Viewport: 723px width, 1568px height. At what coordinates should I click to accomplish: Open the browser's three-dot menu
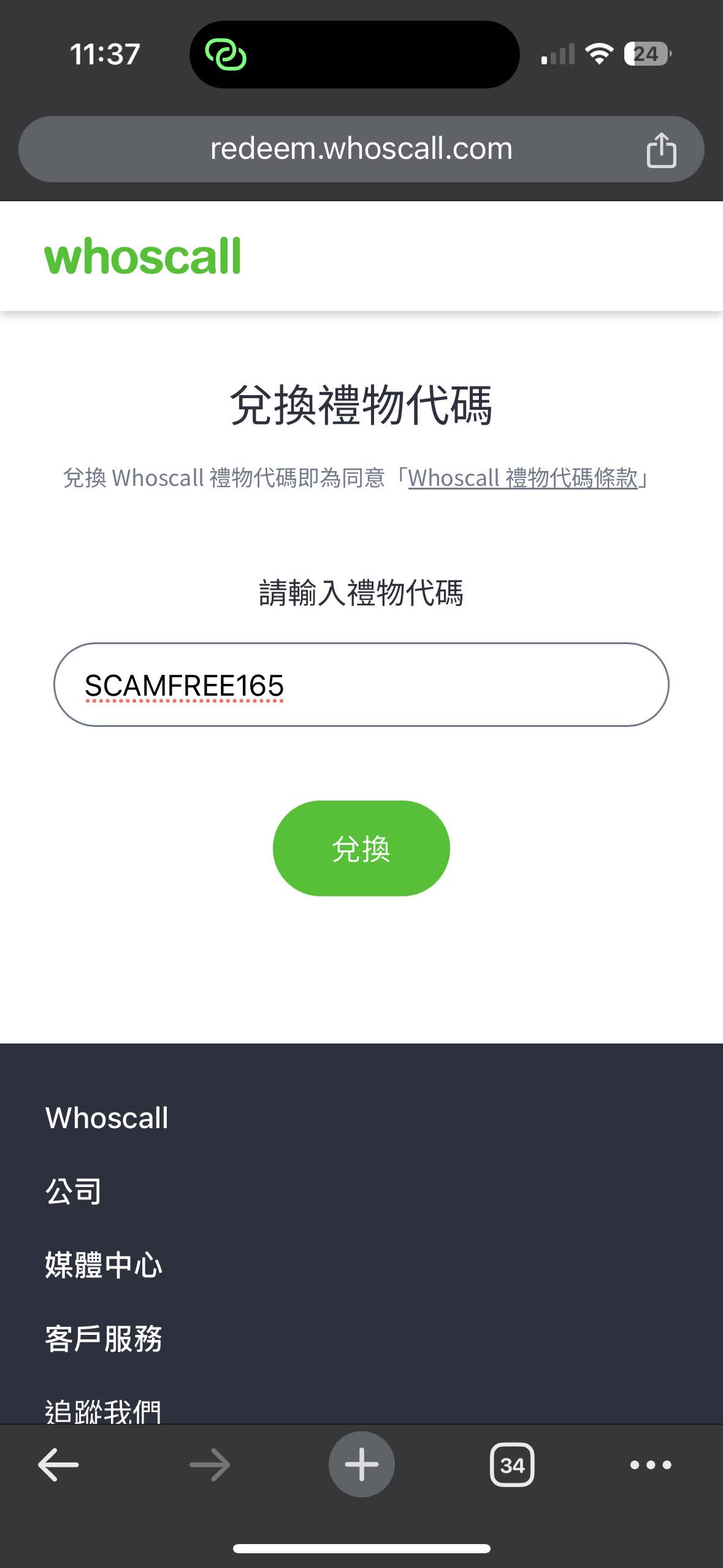click(651, 1465)
